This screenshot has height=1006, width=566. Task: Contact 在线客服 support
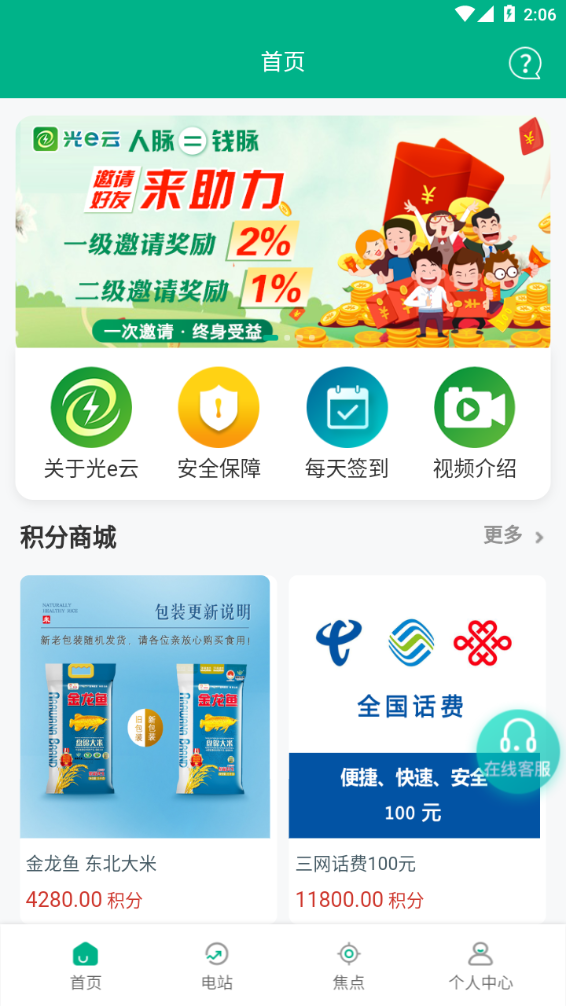(518, 751)
